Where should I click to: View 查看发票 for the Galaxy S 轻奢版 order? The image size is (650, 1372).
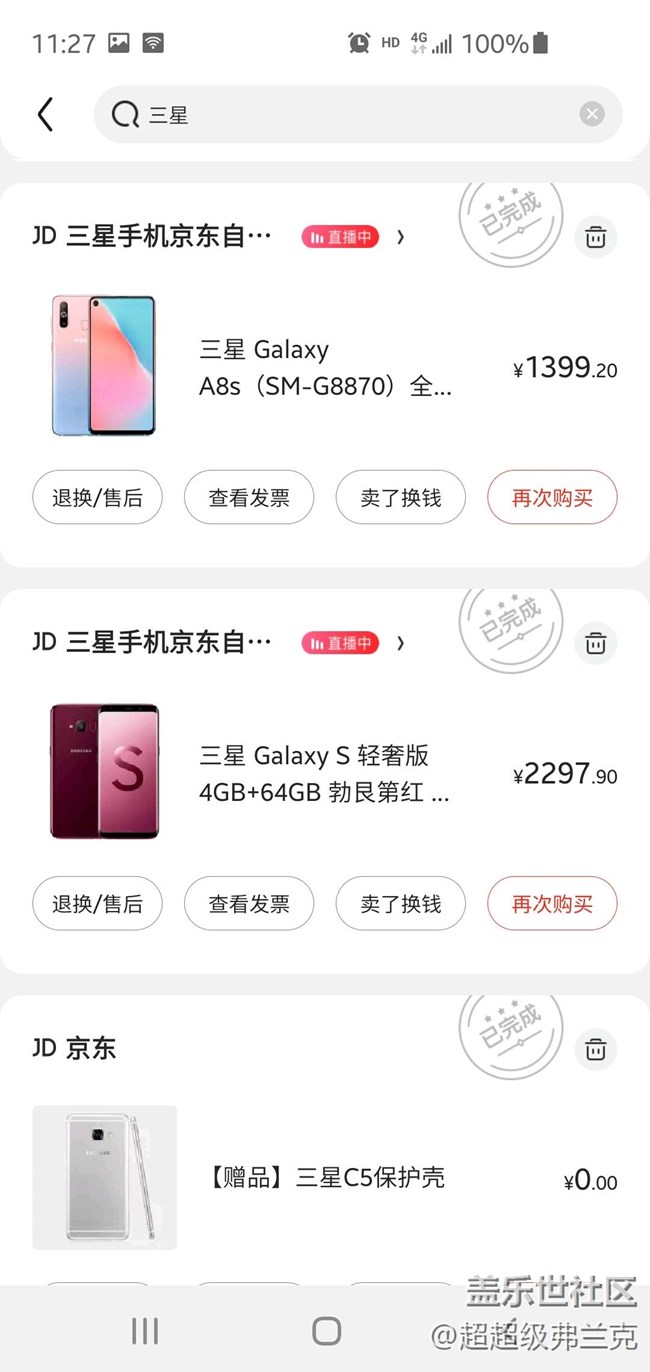[x=249, y=904]
